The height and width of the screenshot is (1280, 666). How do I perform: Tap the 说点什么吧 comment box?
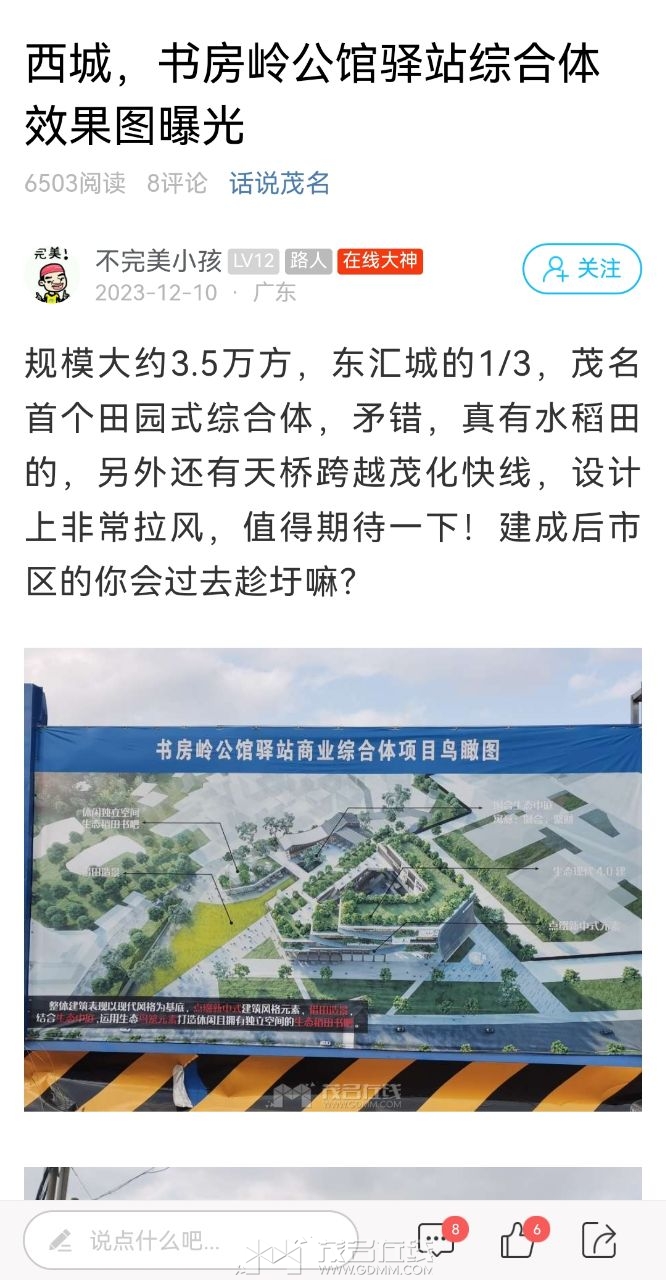190,1241
